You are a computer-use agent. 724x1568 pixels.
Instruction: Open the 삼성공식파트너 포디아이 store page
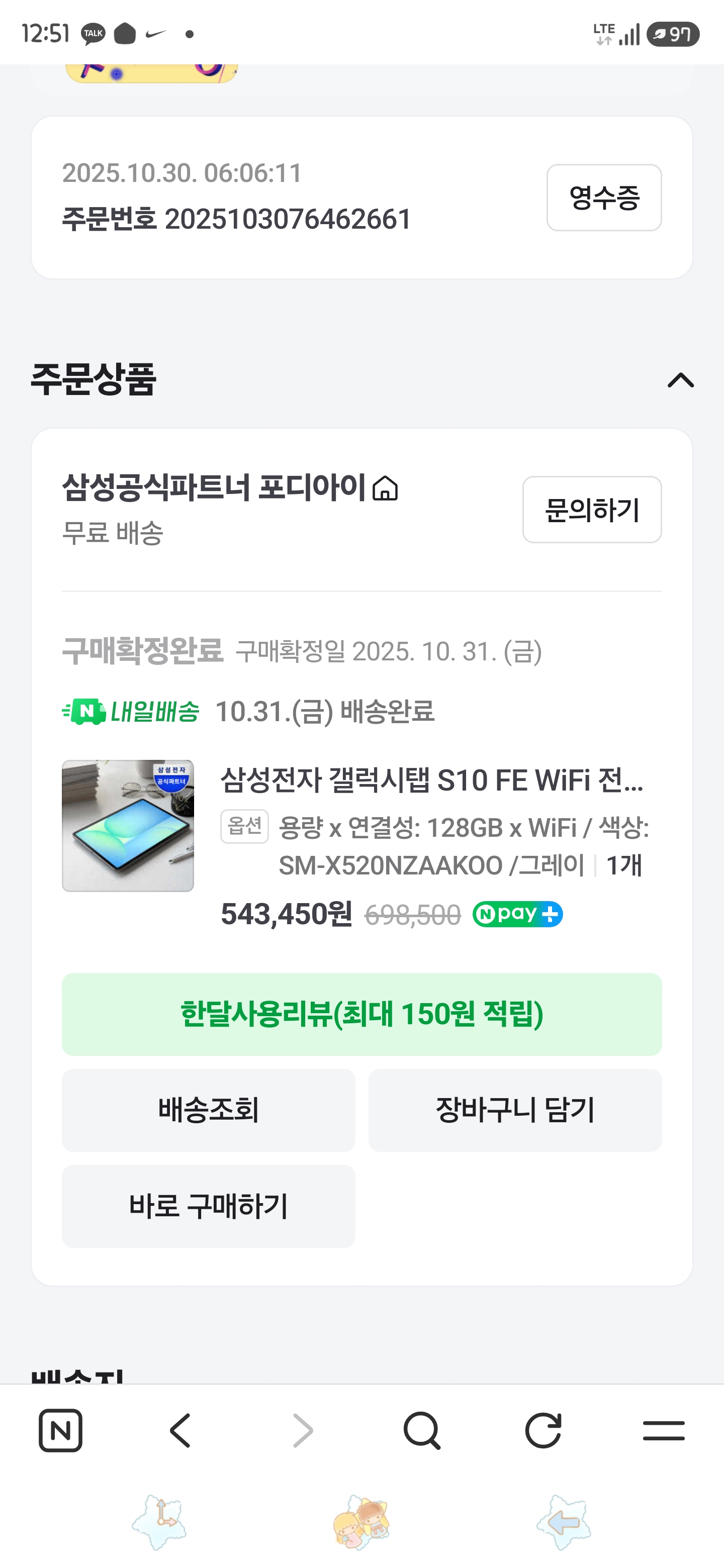point(230,488)
